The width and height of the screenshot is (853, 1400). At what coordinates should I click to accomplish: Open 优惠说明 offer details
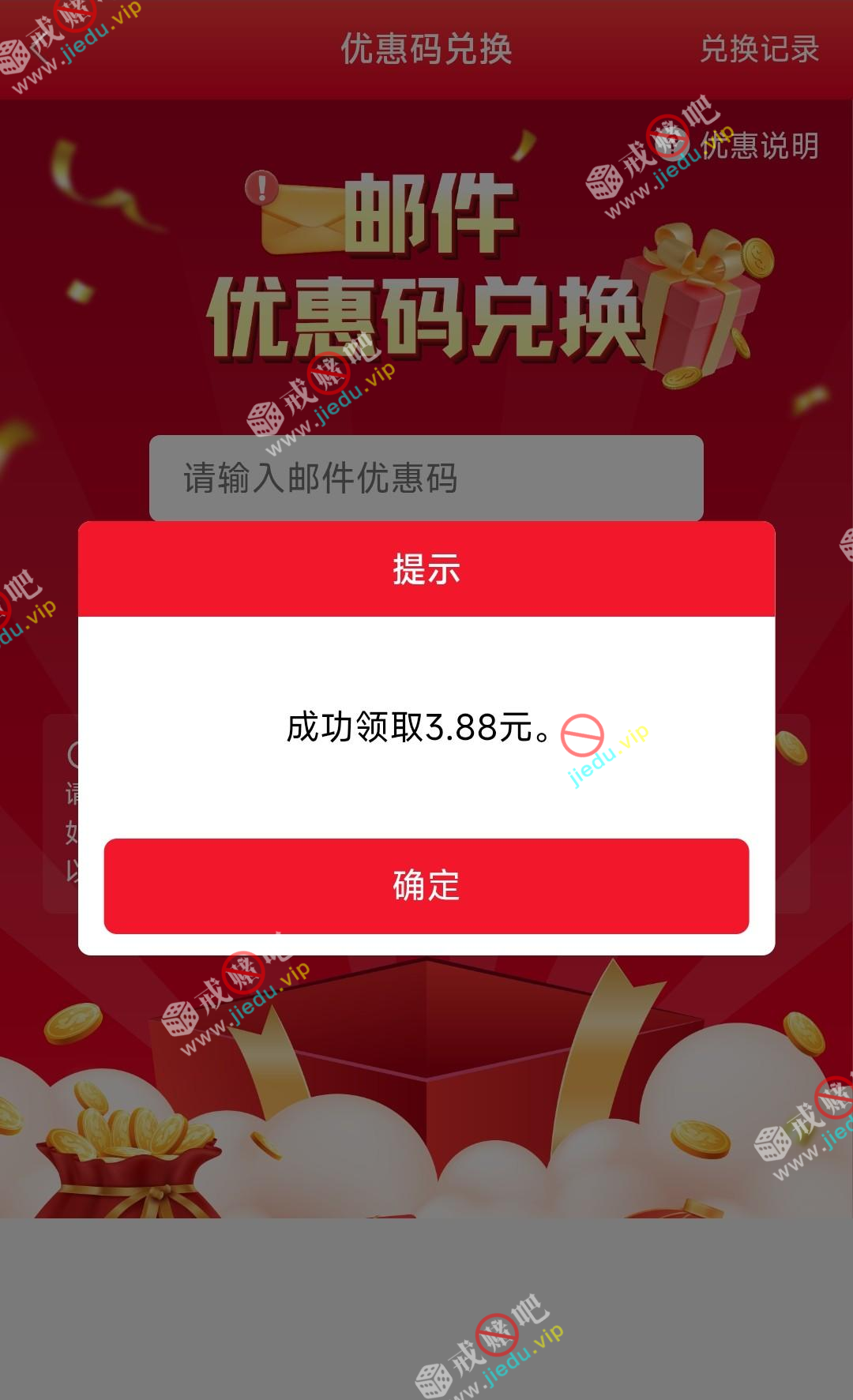point(759,146)
